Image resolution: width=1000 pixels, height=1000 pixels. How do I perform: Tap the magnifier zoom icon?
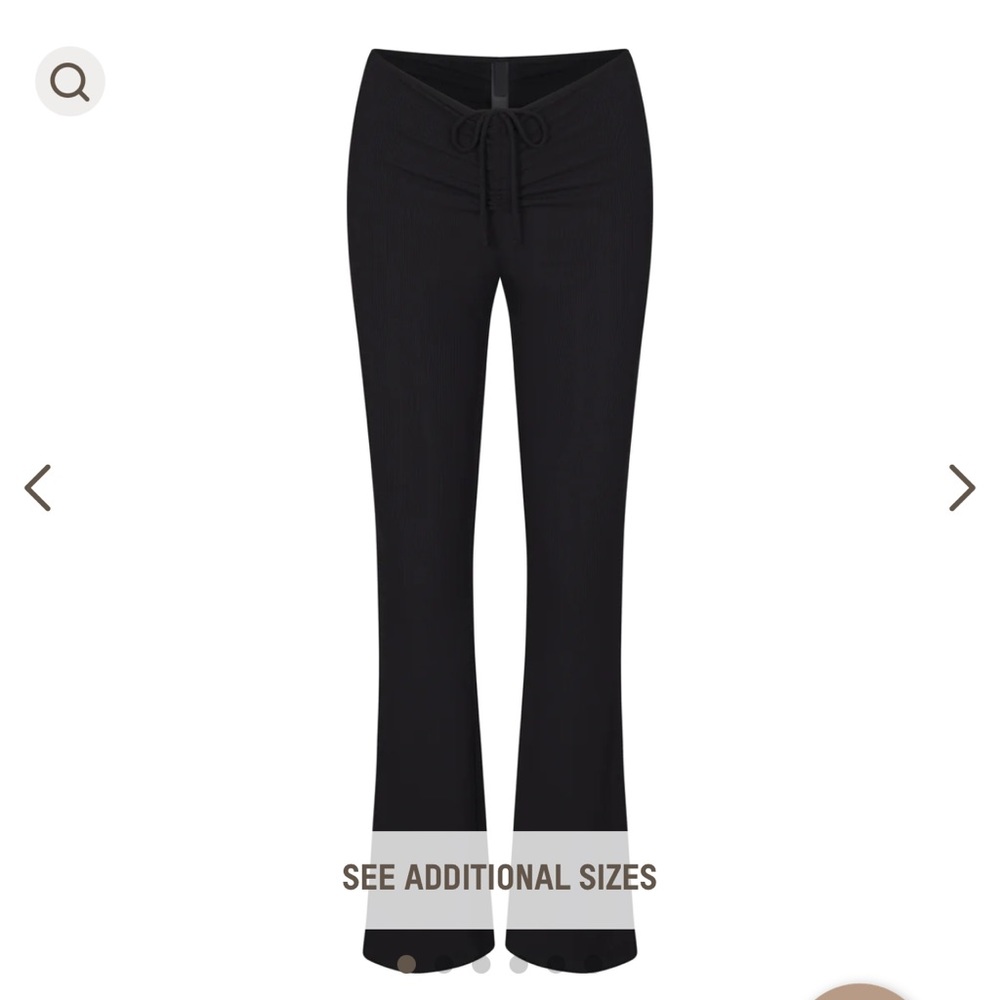tap(70, 82)
